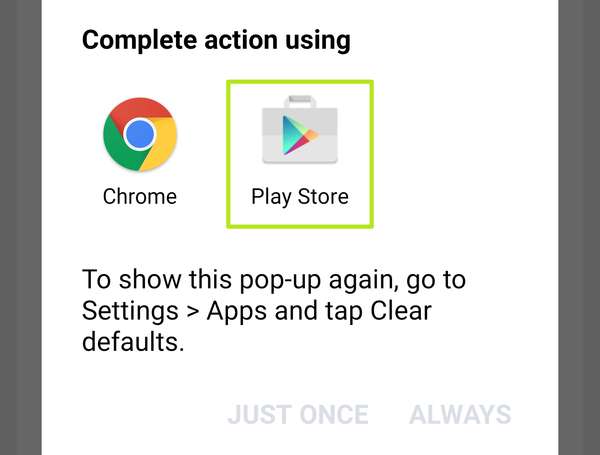This screenshot has height=455, width=600.
Task: Choose Play Store to complete the action
Action: coord(300,150)
